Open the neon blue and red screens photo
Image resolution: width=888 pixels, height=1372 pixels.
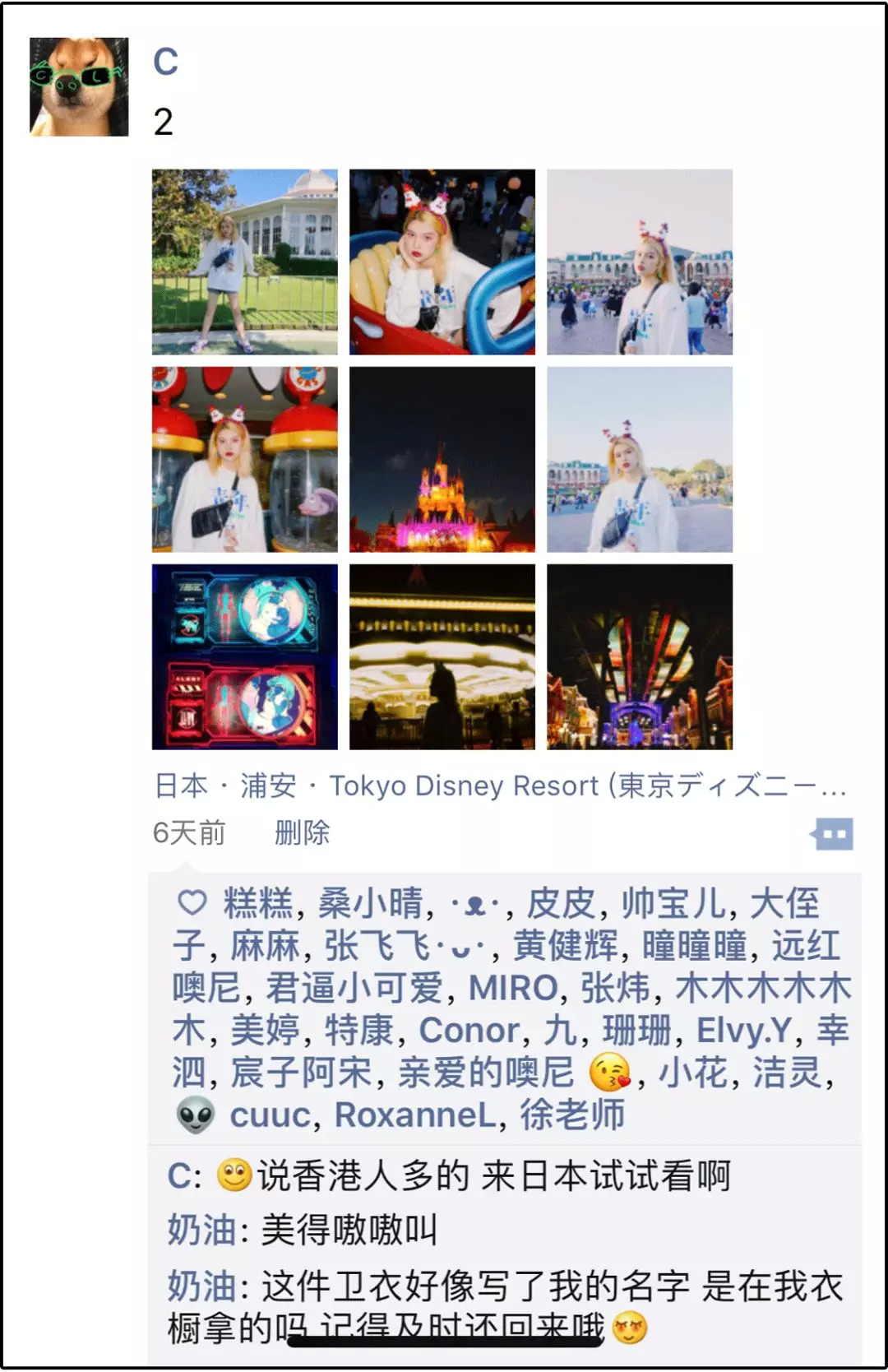(x=245, y=656)
